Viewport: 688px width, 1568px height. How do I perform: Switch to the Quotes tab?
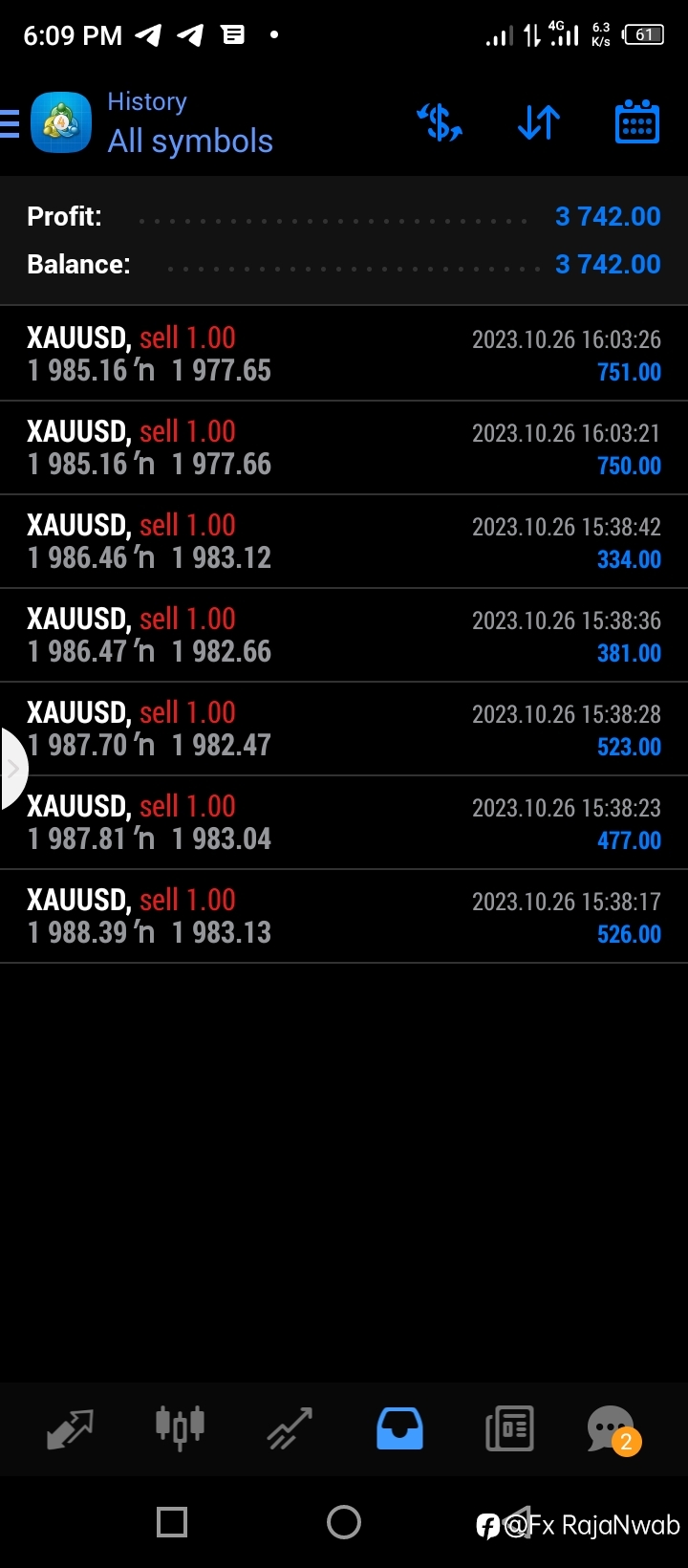pos(70,1429)
